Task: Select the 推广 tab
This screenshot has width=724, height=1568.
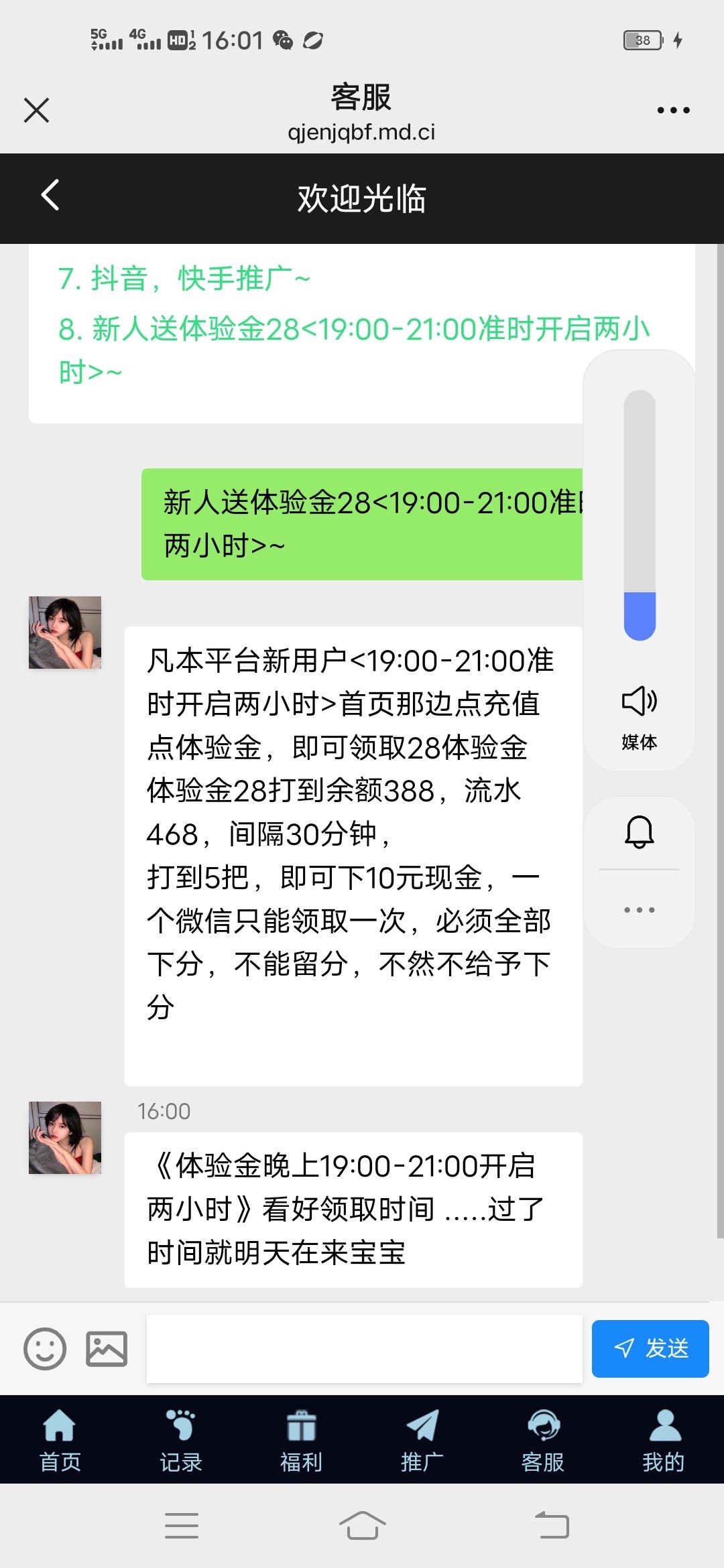Action: tap(422, 1440)
